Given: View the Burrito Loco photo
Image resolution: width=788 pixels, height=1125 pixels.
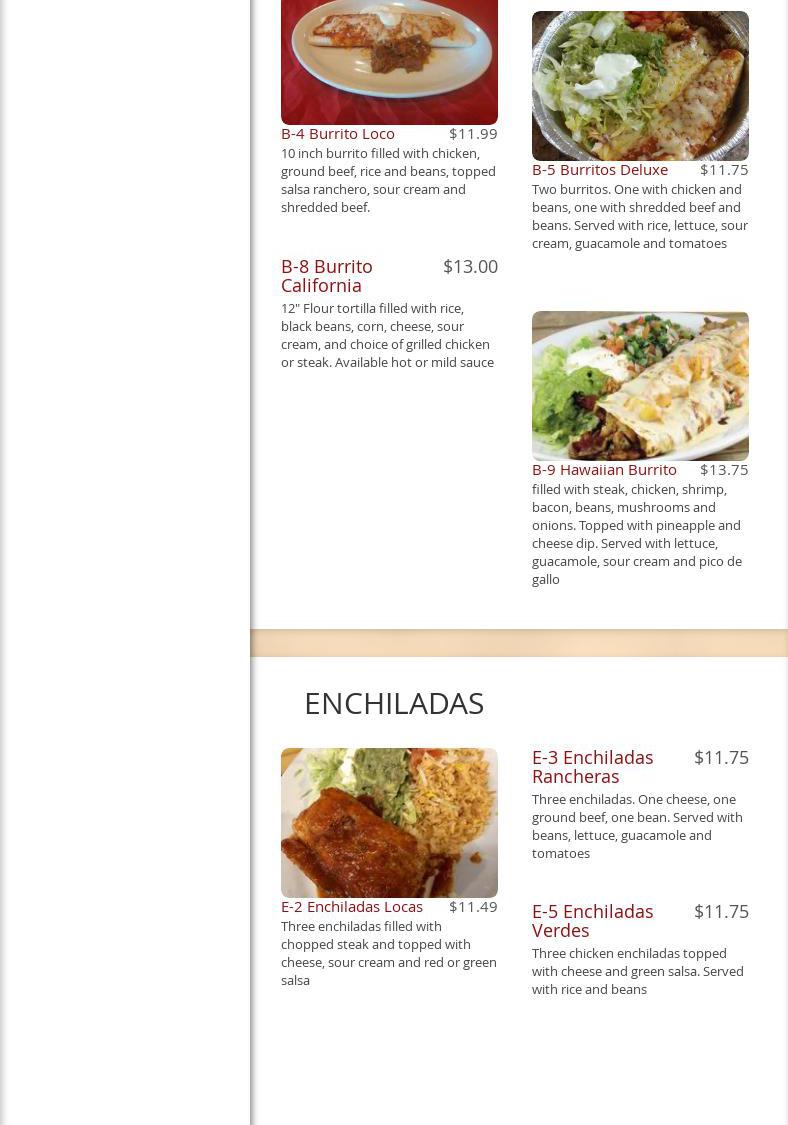Looking at the screenshot, I should 389,60.
